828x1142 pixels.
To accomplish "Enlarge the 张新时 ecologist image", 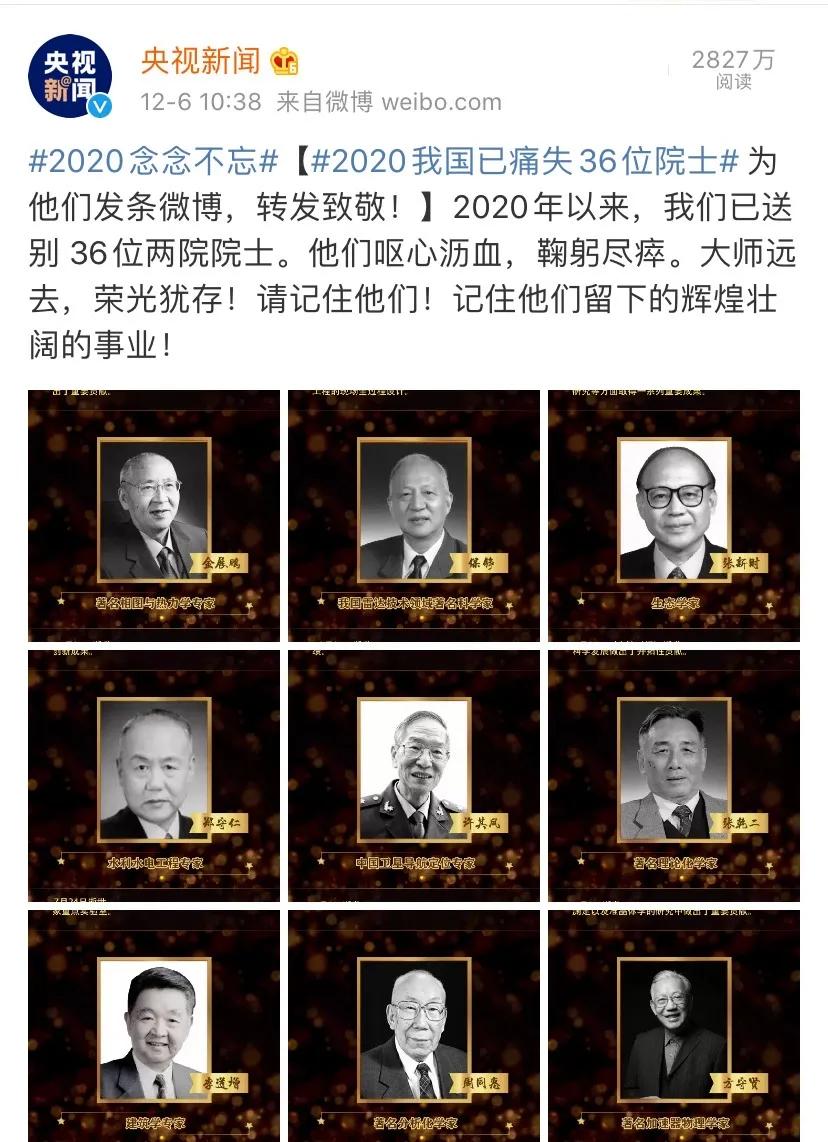I will coord(674,516).
